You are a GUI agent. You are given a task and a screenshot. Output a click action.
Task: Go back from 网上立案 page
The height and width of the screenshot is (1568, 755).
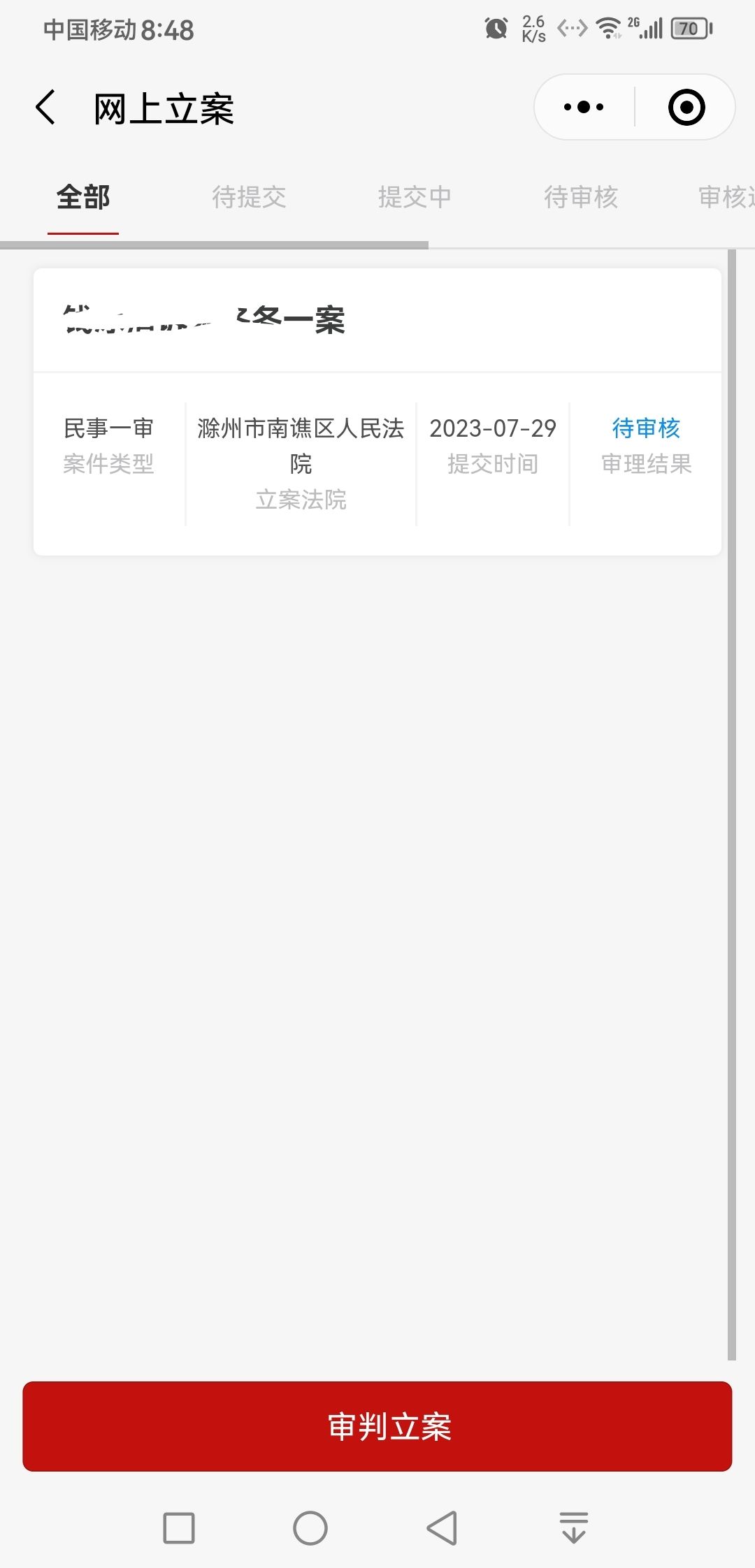point(45,108)
